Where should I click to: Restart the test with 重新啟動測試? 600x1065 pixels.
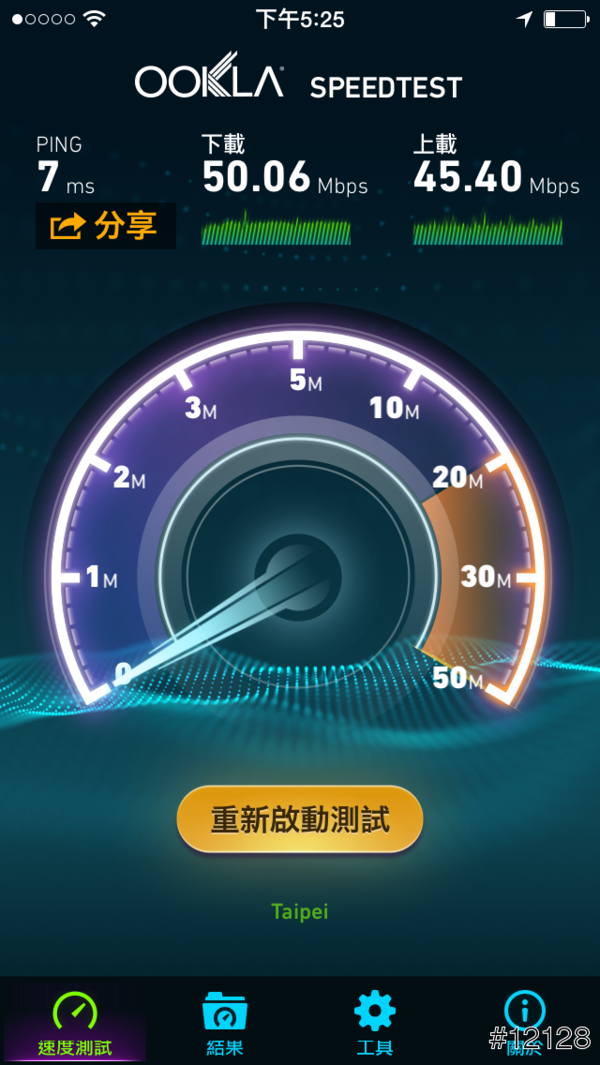pos(300,820)
